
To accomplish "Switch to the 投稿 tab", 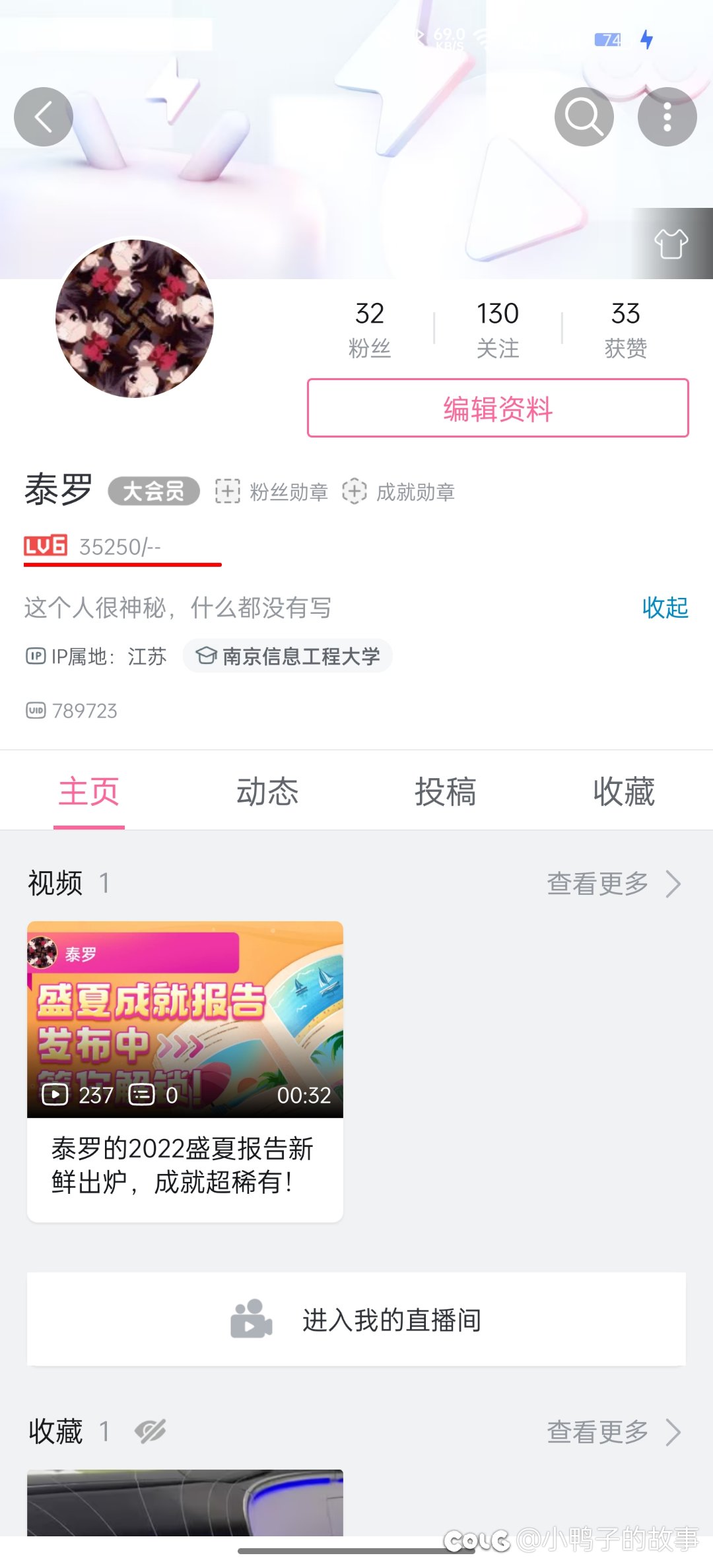I will tap(445, 791).
